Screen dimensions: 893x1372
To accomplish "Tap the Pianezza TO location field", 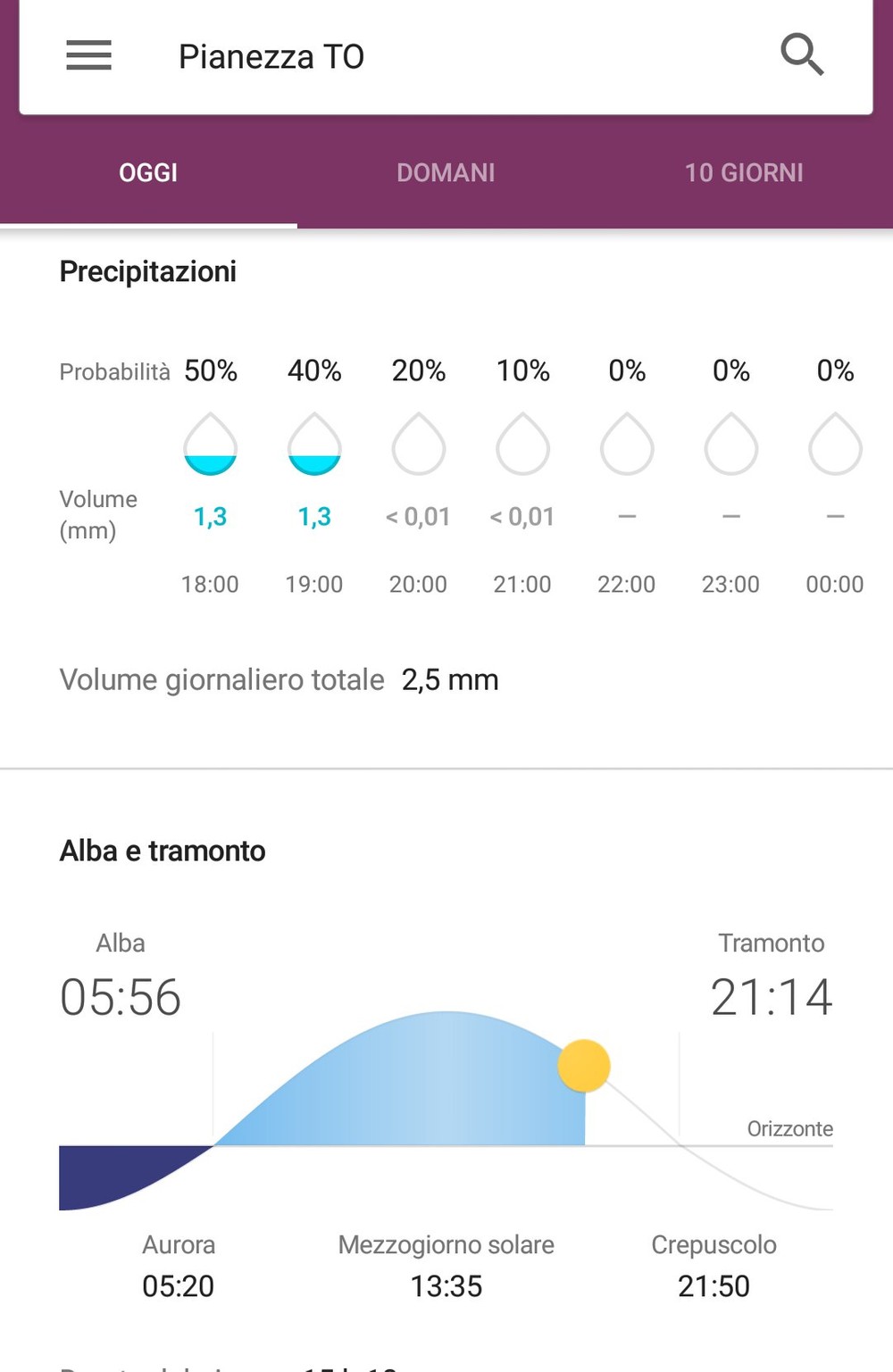I will [x=271, y=57].
